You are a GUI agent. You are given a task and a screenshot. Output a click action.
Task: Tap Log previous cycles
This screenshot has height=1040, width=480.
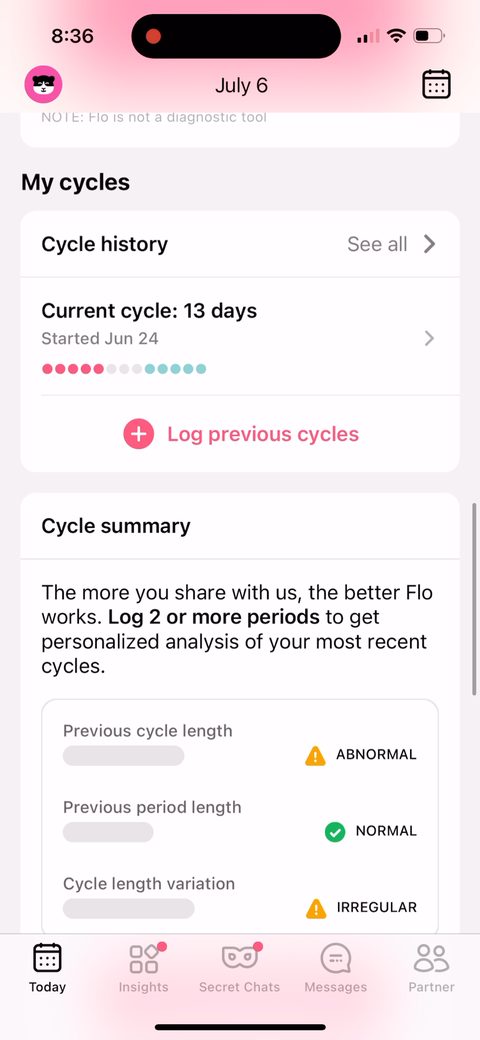click(241, 434)
